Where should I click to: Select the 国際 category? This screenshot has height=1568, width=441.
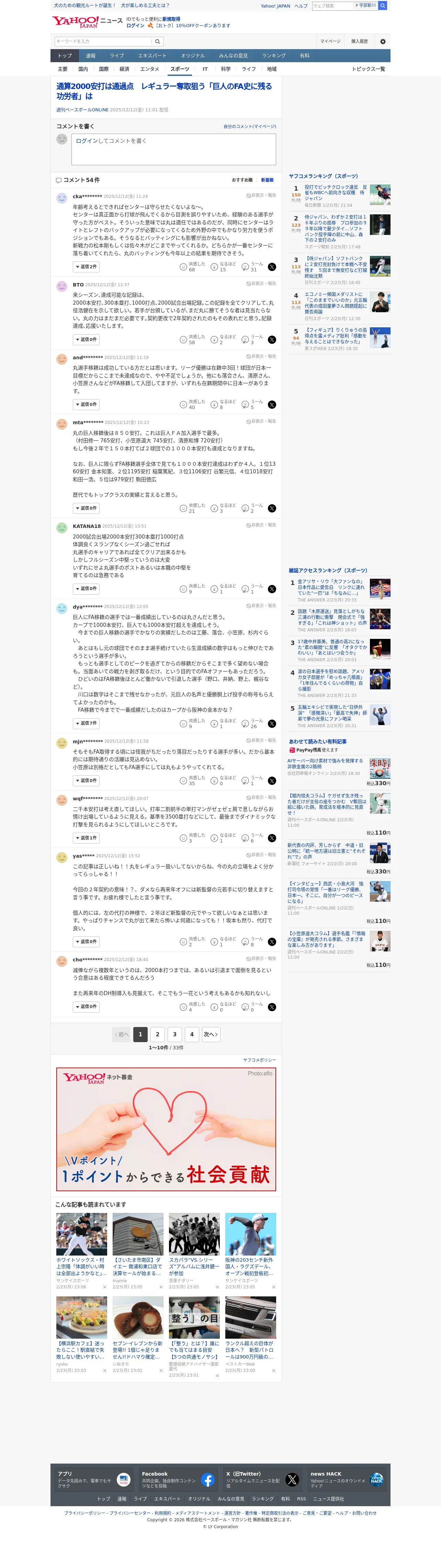(103, 69)
